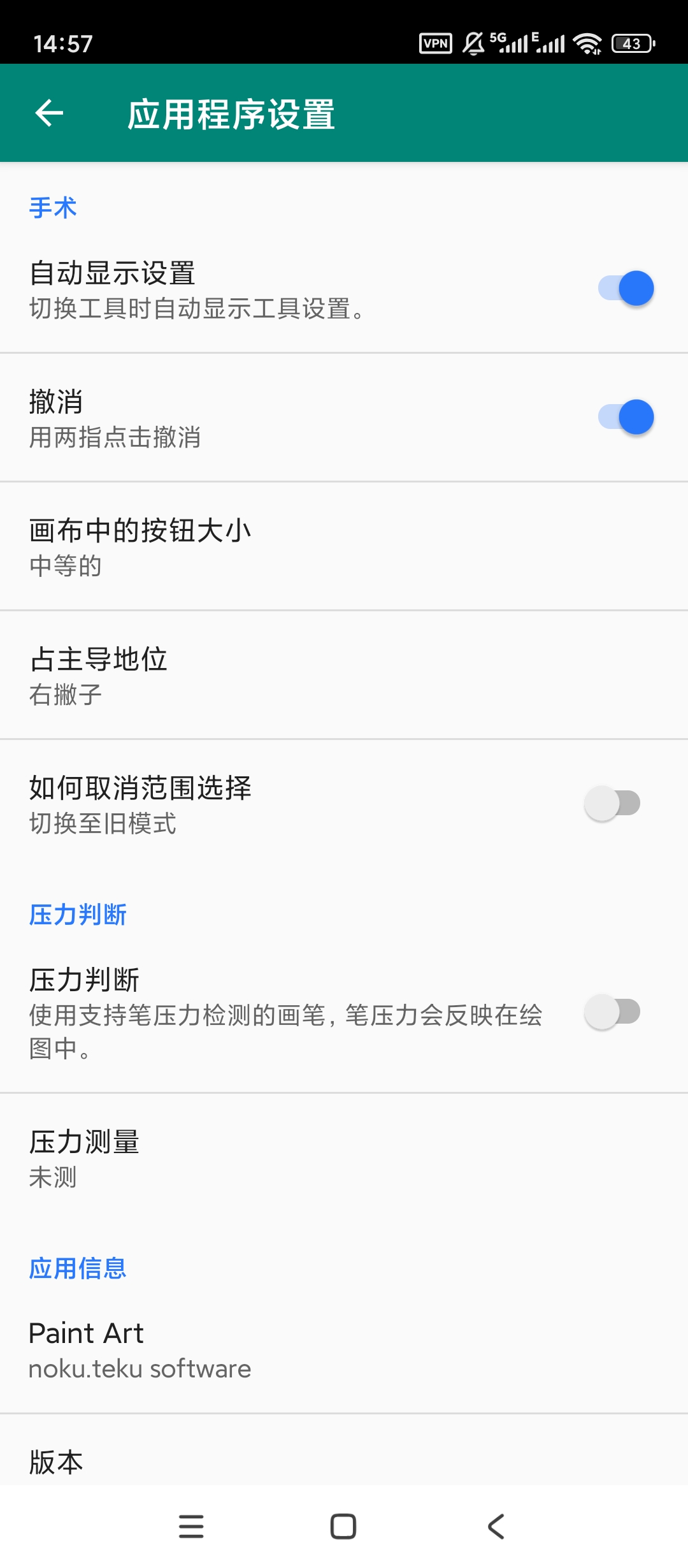Tap the battery indicator showing 43
This screenshot has height=1568, width=688.
tap(630, 42)
